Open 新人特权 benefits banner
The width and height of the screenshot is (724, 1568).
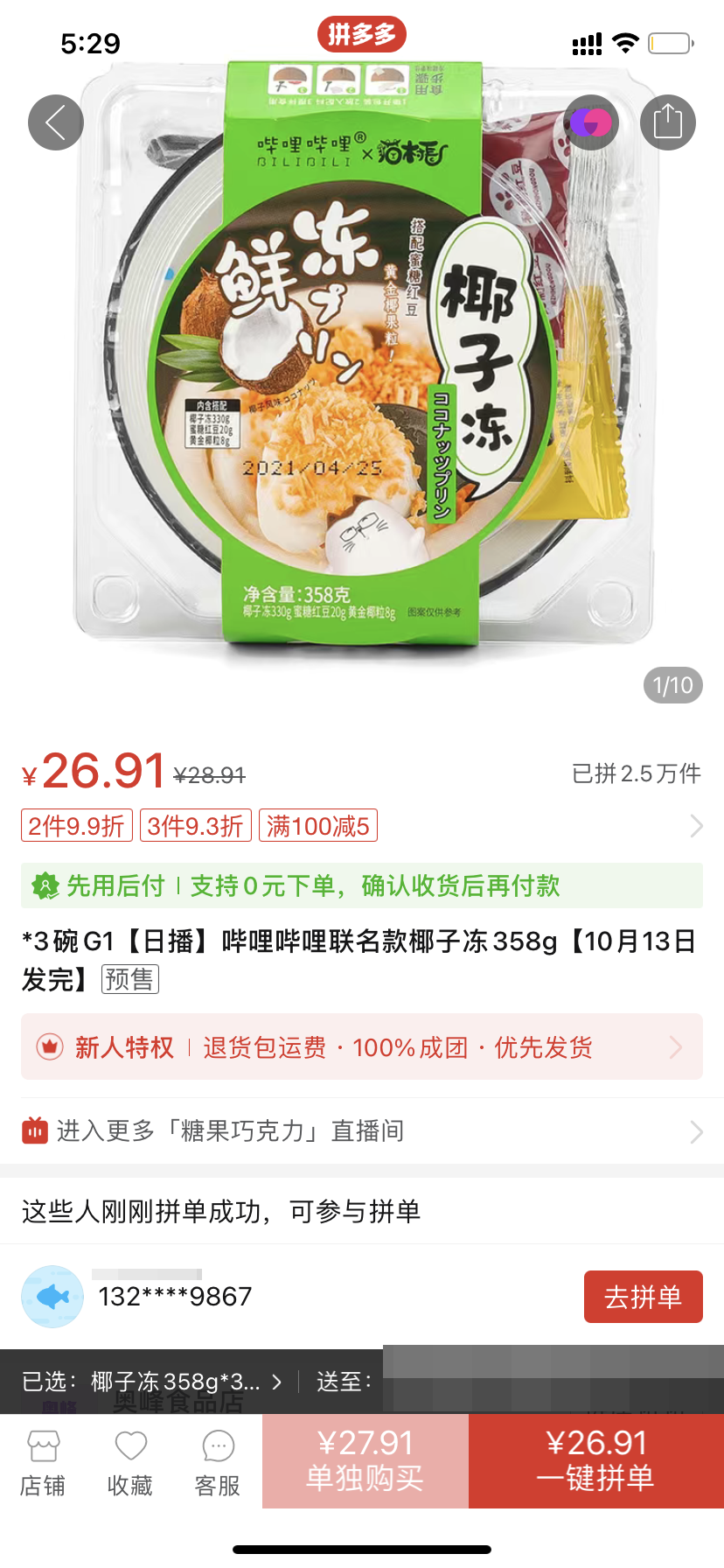click(x=361, y=1046)
